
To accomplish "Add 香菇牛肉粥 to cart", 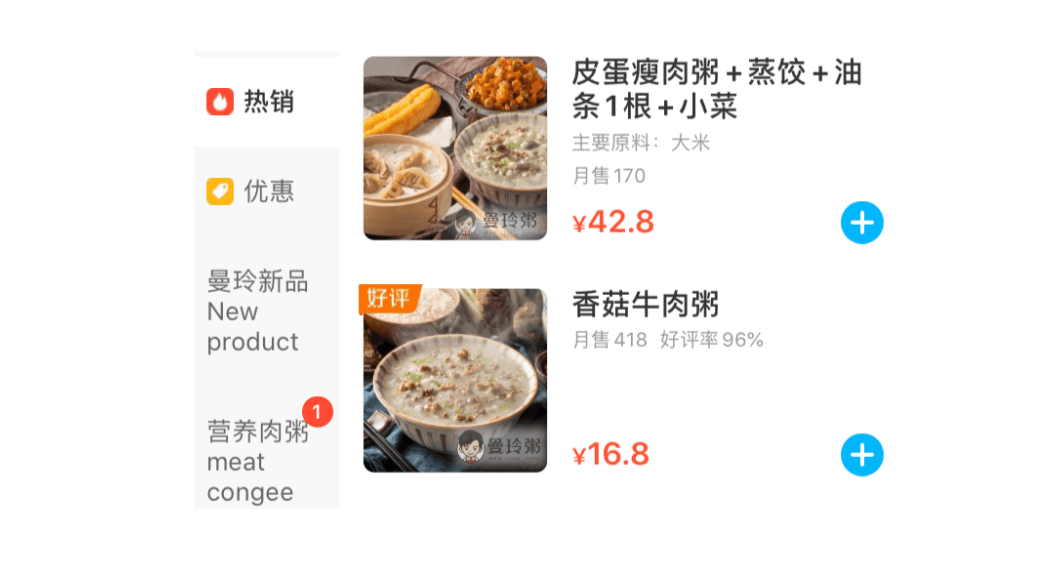I will coord(862,455).
